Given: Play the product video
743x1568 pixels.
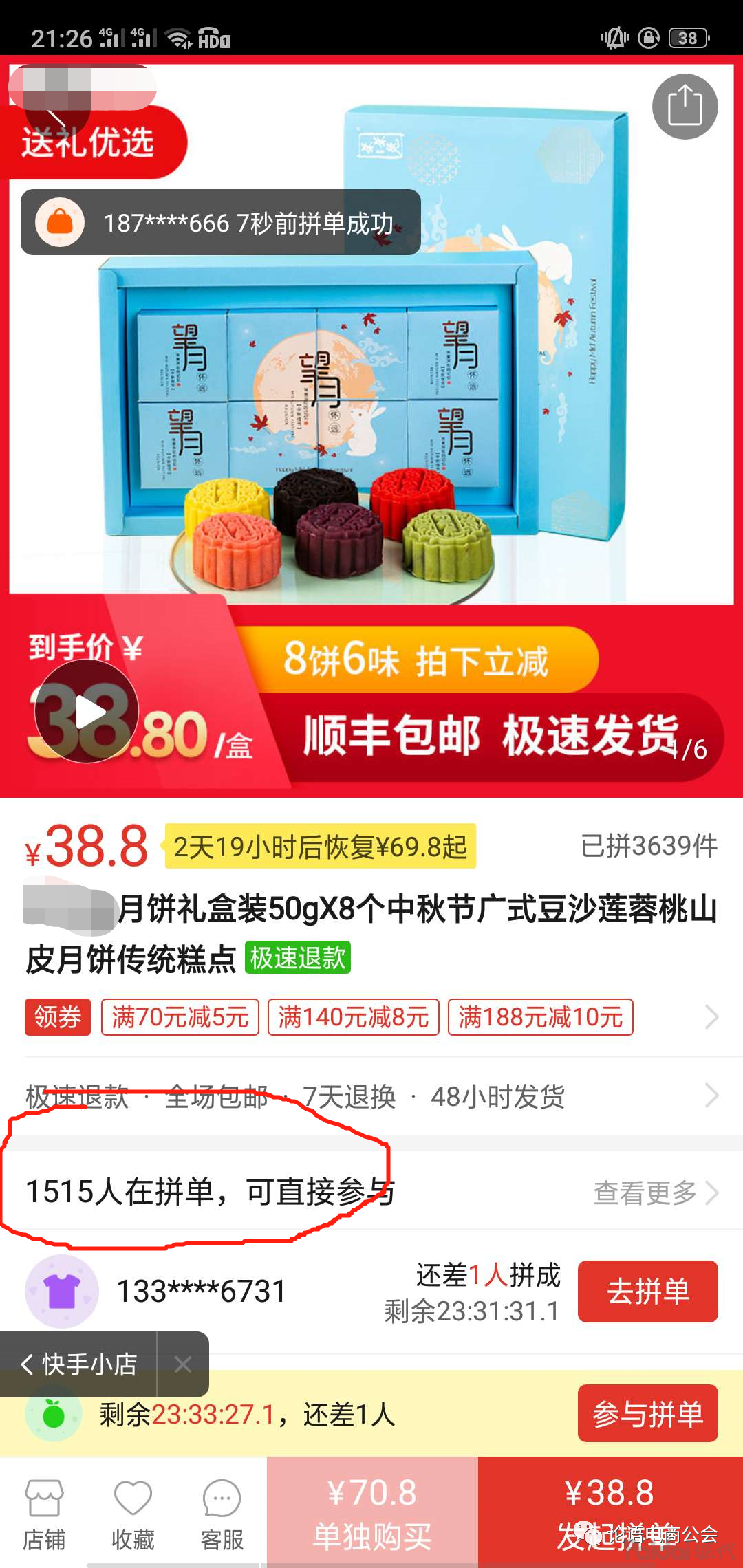Looking at the screenshot, I should click(x=87, y=712).
